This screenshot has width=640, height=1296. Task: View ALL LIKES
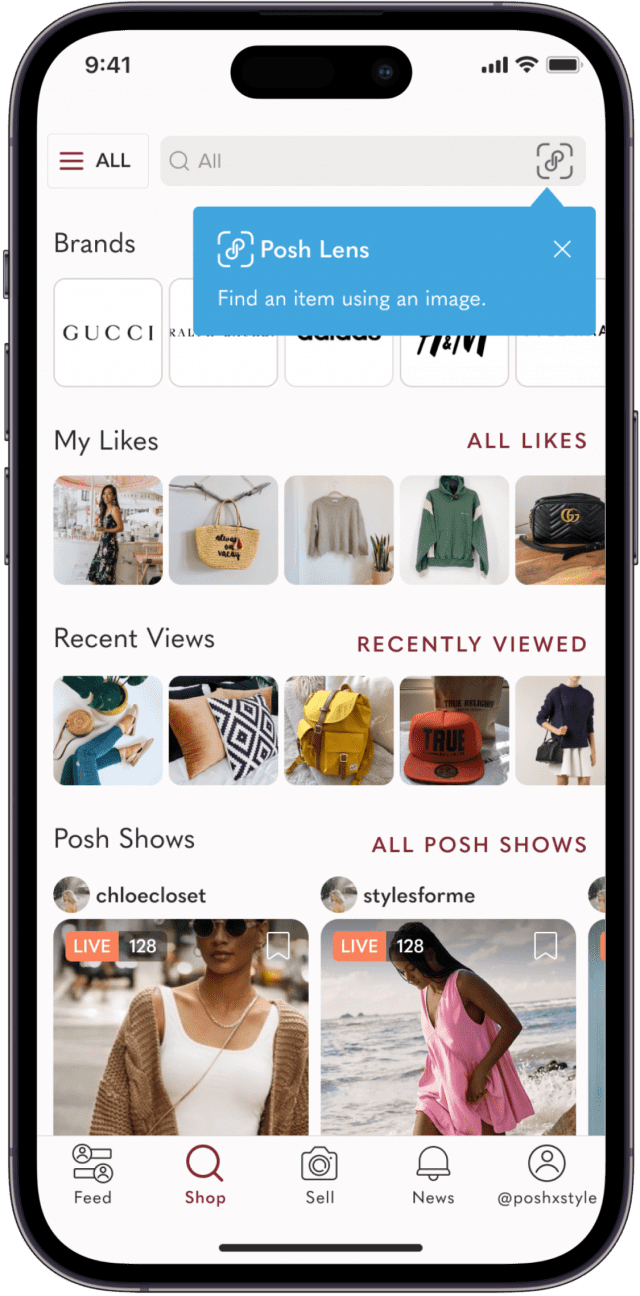point(527,441)
